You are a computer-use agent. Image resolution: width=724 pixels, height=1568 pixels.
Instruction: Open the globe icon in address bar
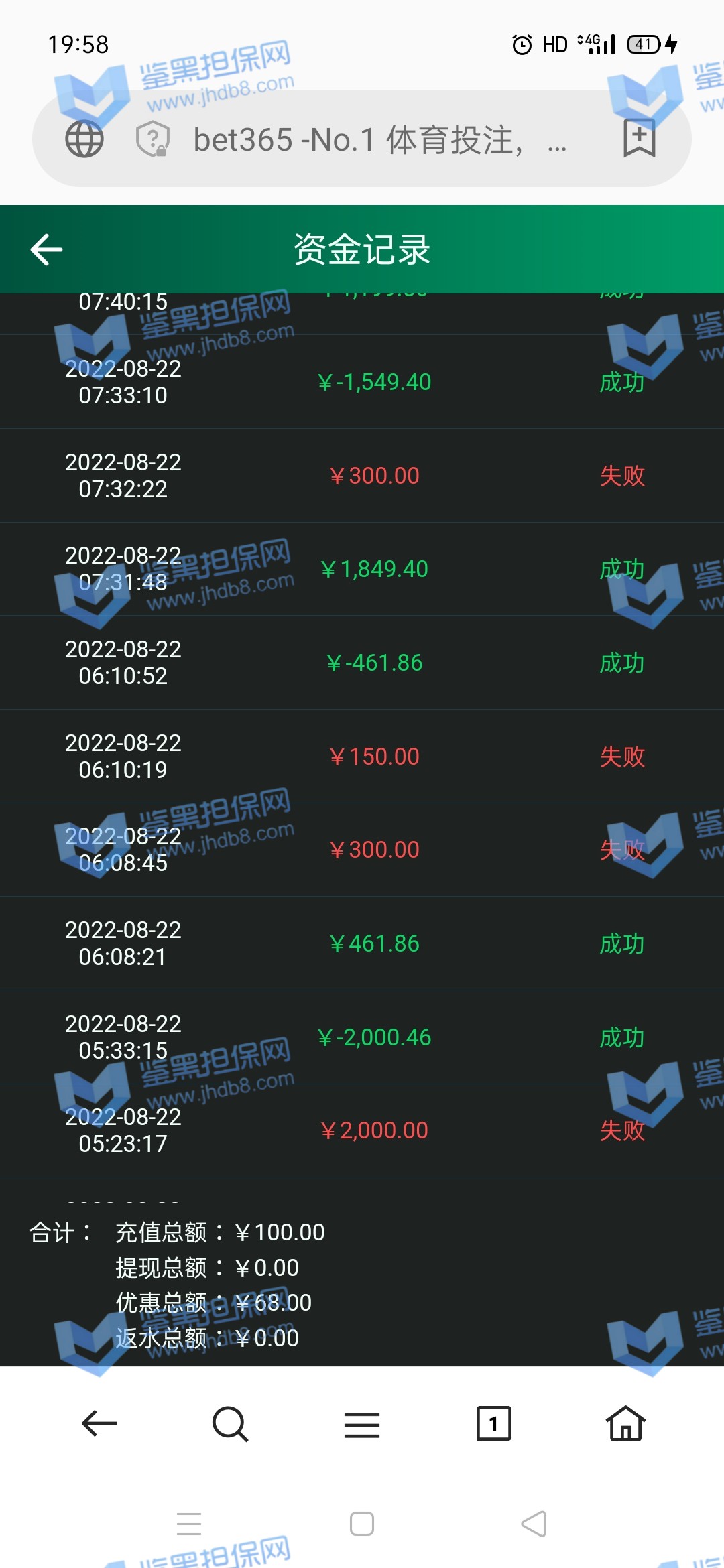(x=84, y=139)
